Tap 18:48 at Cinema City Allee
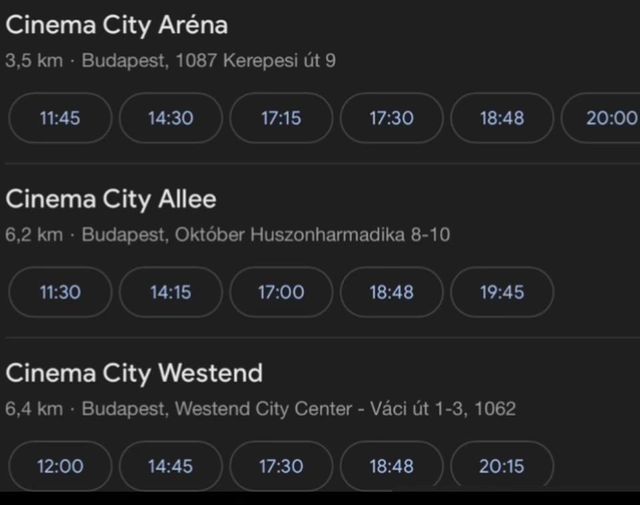Image resolution: width=640 pixels, height=505 pixels. pos(391,292)
